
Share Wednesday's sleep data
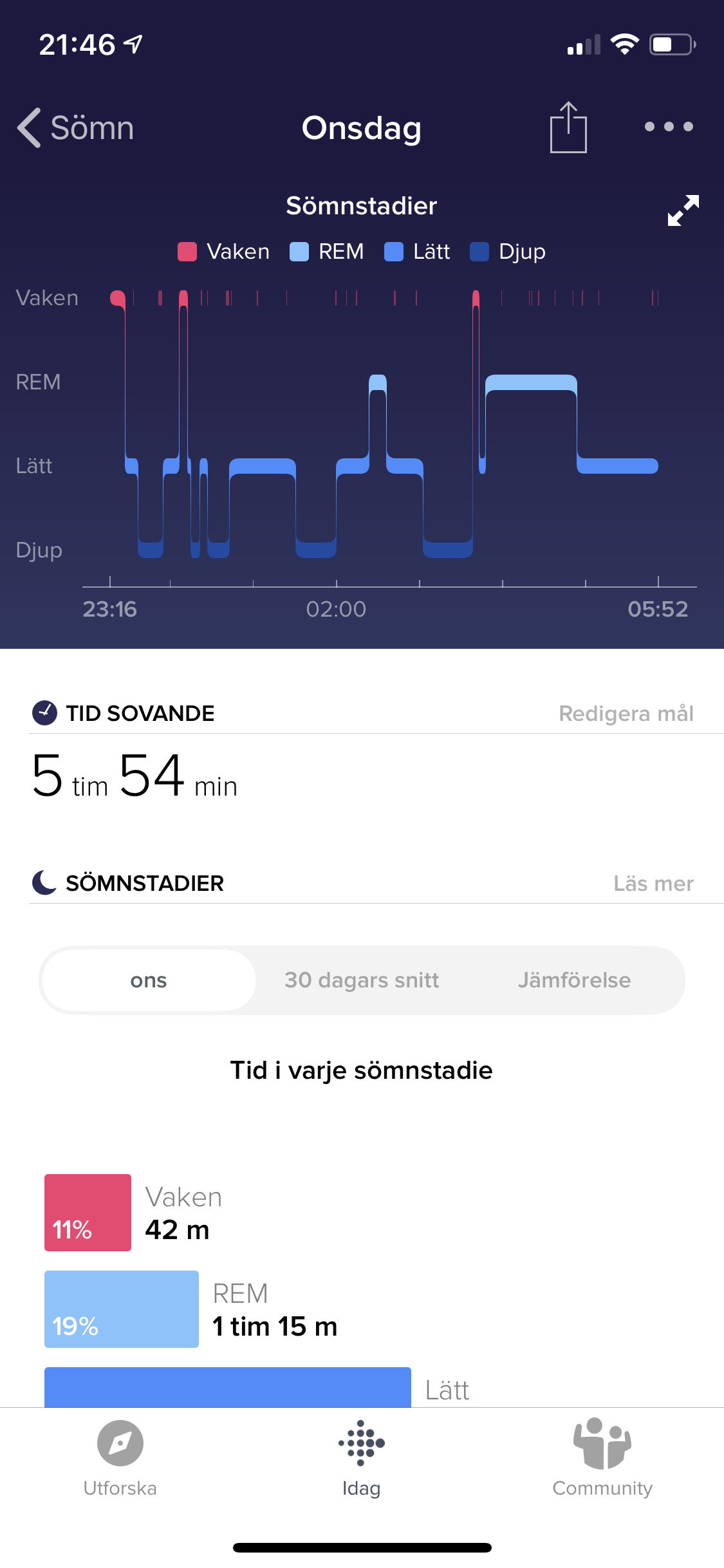click(568, 127)
